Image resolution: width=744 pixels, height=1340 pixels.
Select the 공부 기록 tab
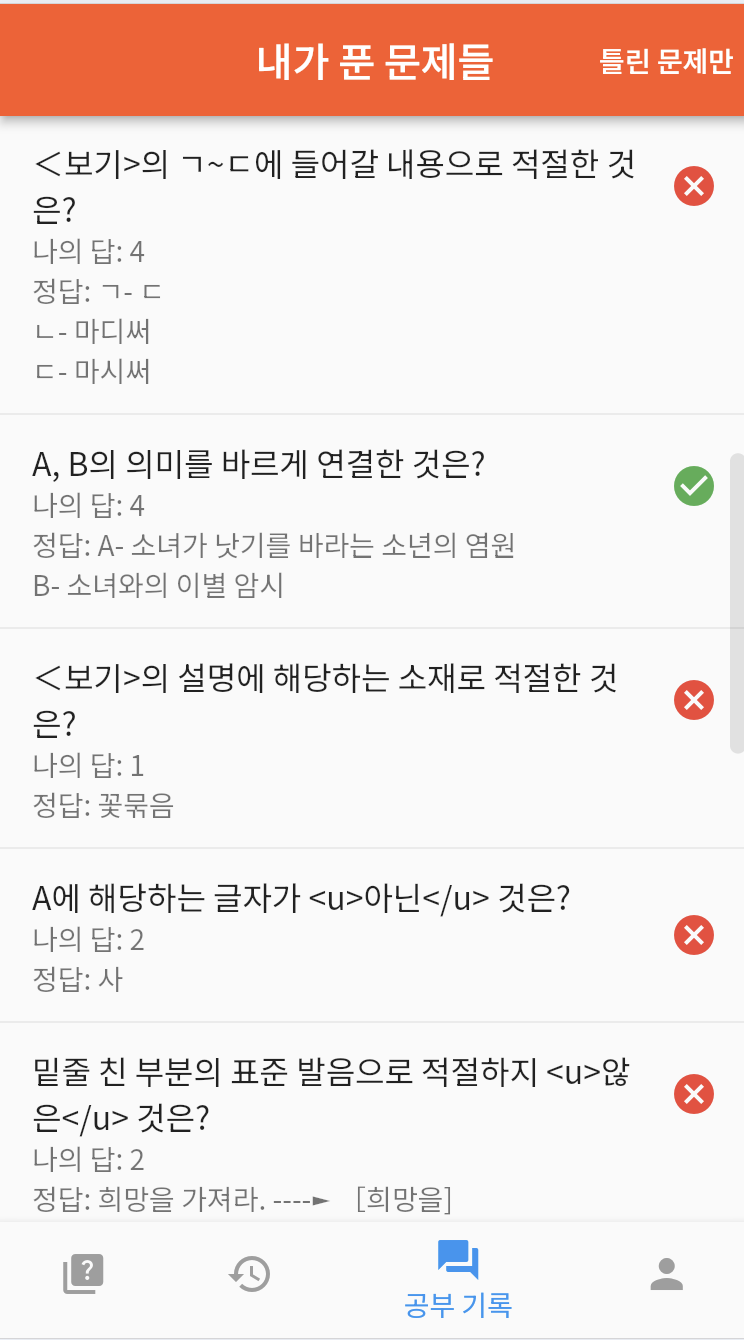click(x=459, y=1278)
